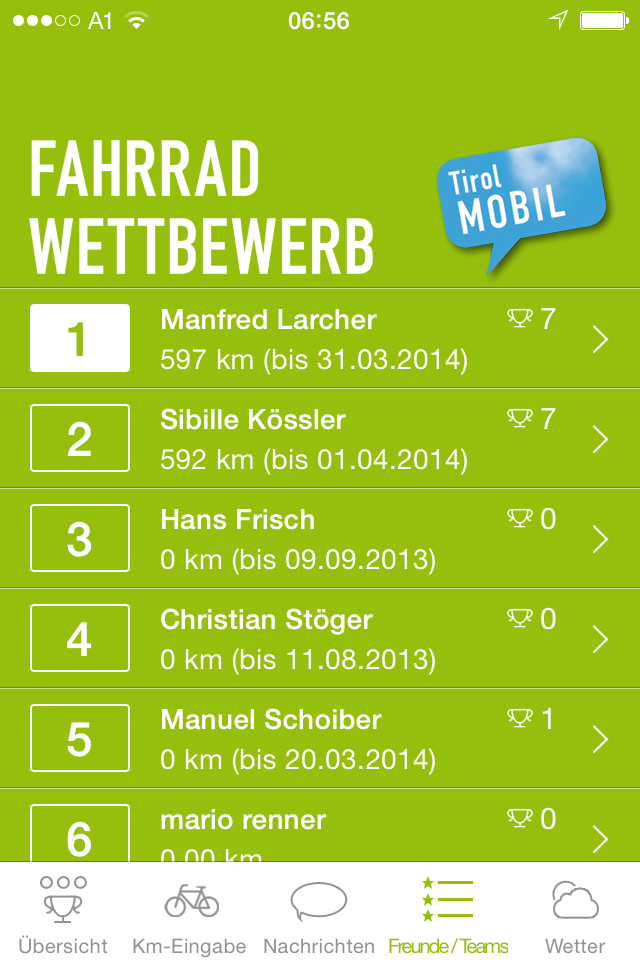Show details for Manuel Schoiber
Viewport: 640px width, 960px height.
coord(320,739)
